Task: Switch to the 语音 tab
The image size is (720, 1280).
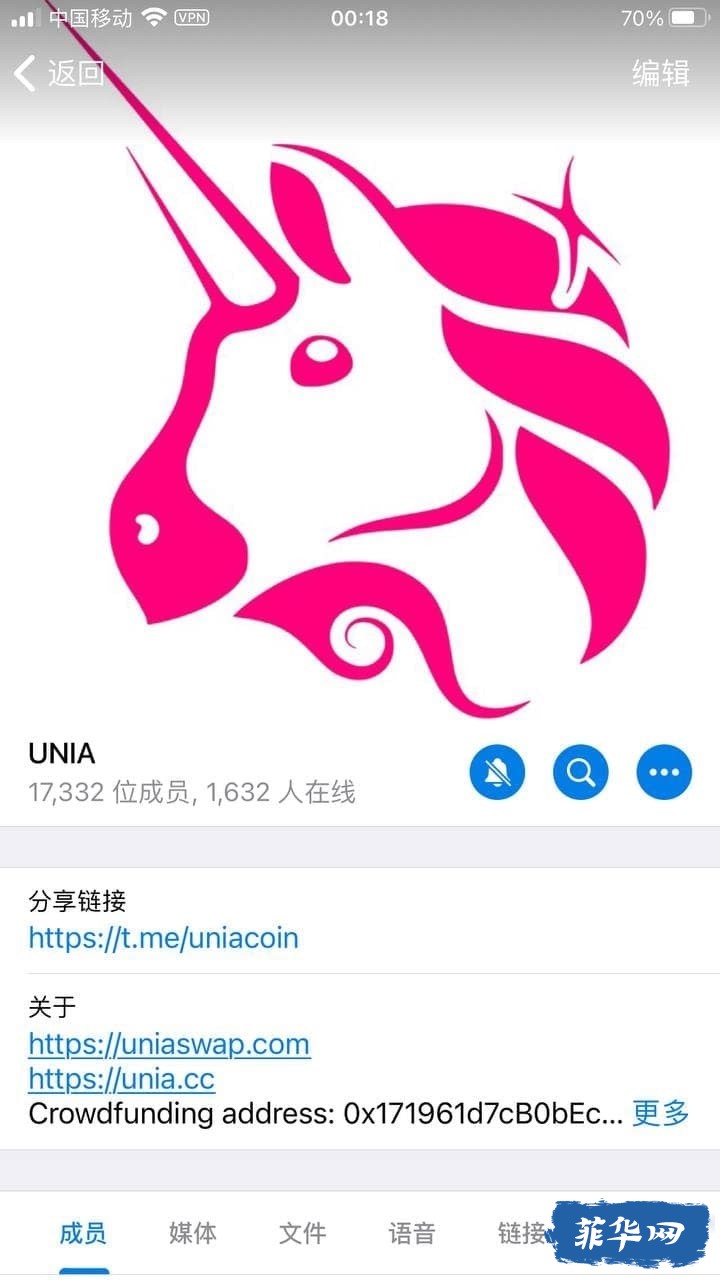Action: pos(411,1233)
